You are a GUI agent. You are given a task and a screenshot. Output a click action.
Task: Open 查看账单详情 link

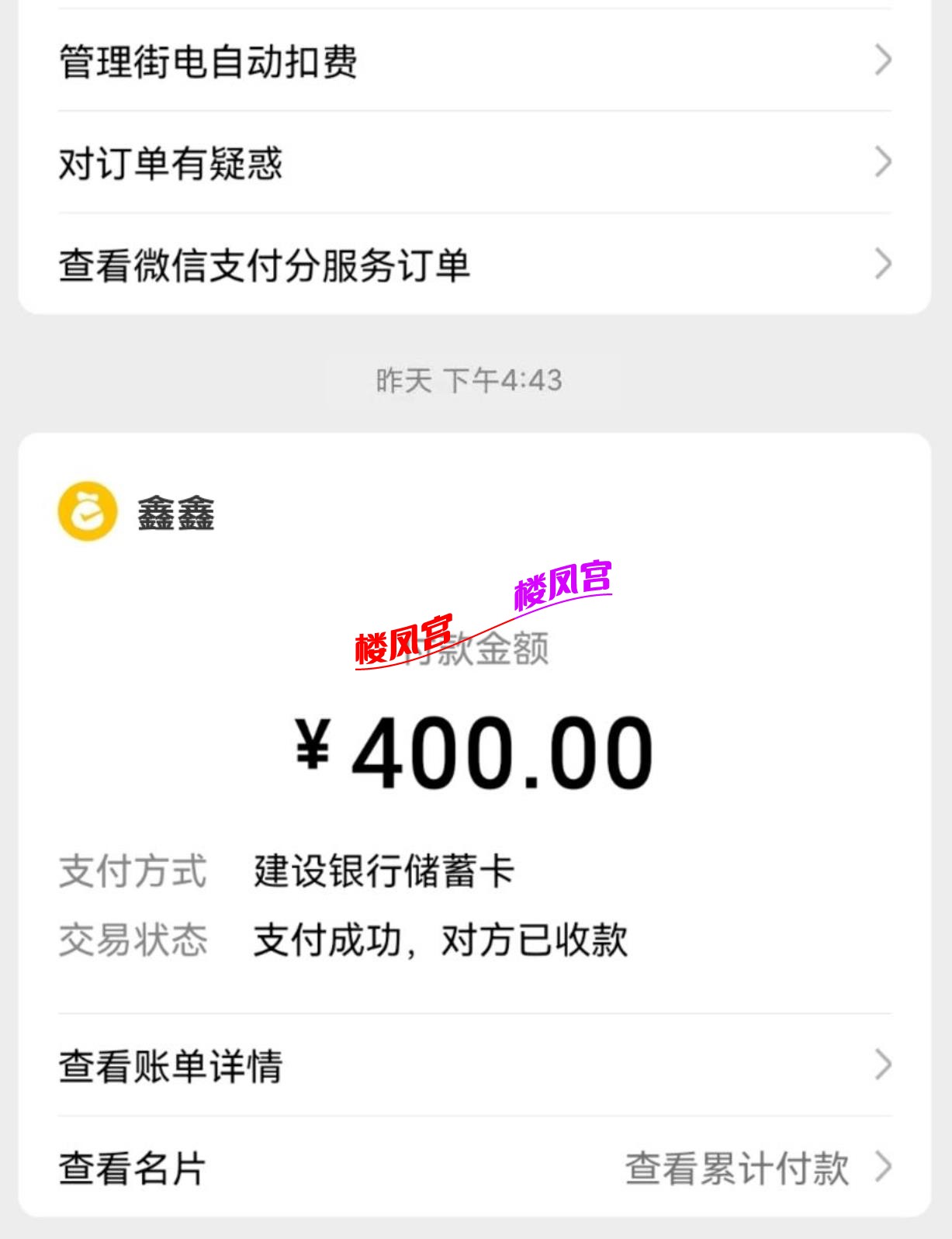point(171,1065)
